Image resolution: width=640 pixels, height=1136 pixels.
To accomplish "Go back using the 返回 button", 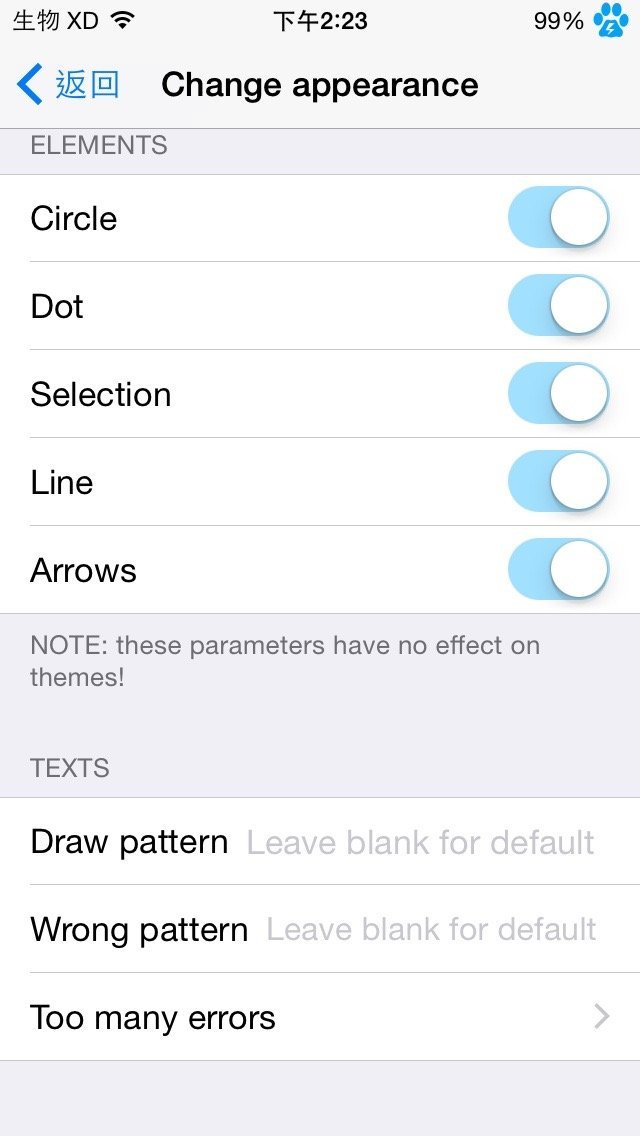I will 67,85.
